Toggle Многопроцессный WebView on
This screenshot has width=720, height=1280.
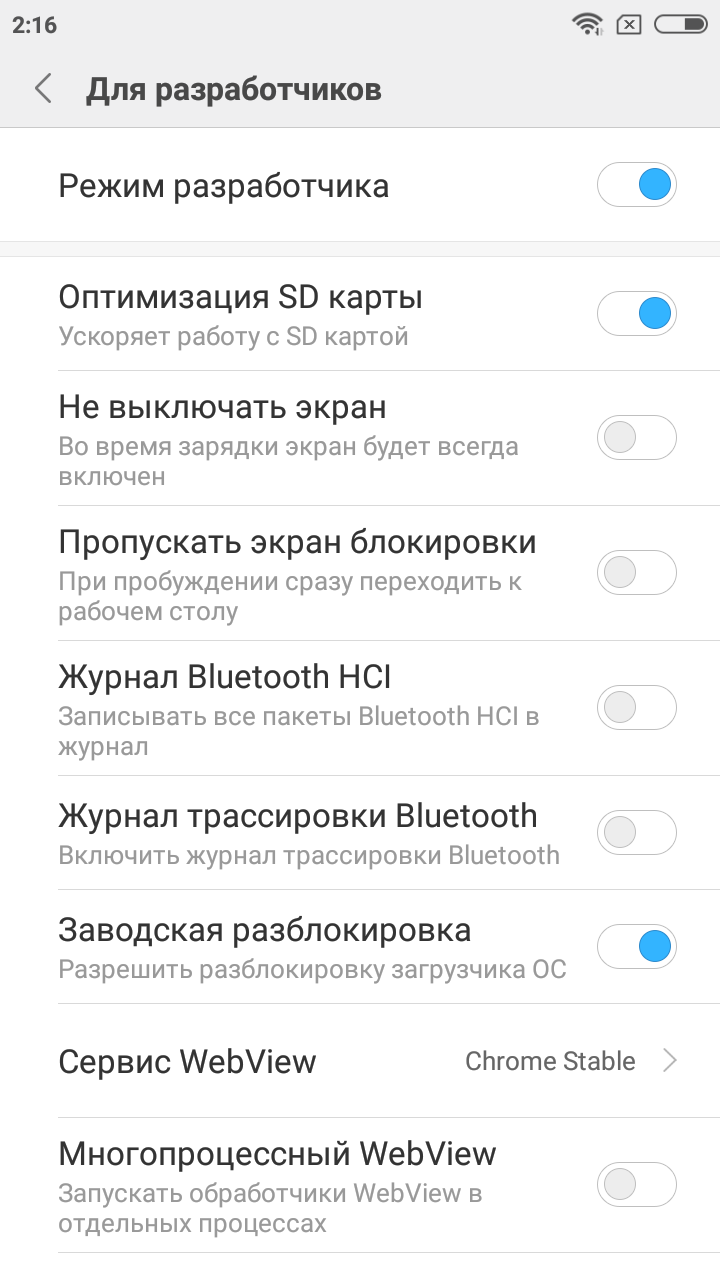tap(636, 1185)
